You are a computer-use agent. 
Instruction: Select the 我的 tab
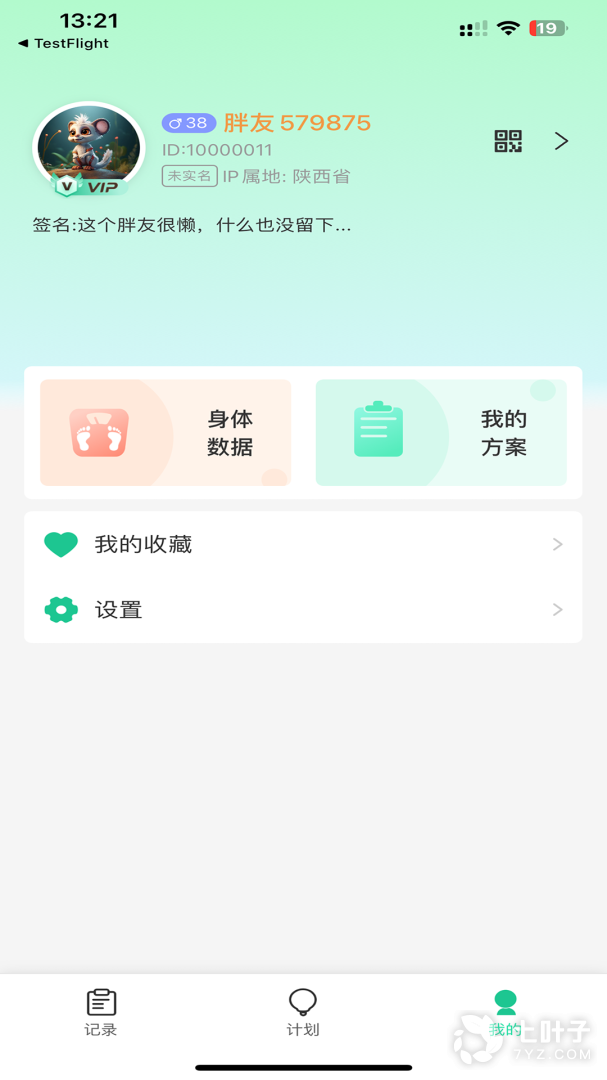point(505,1012)
